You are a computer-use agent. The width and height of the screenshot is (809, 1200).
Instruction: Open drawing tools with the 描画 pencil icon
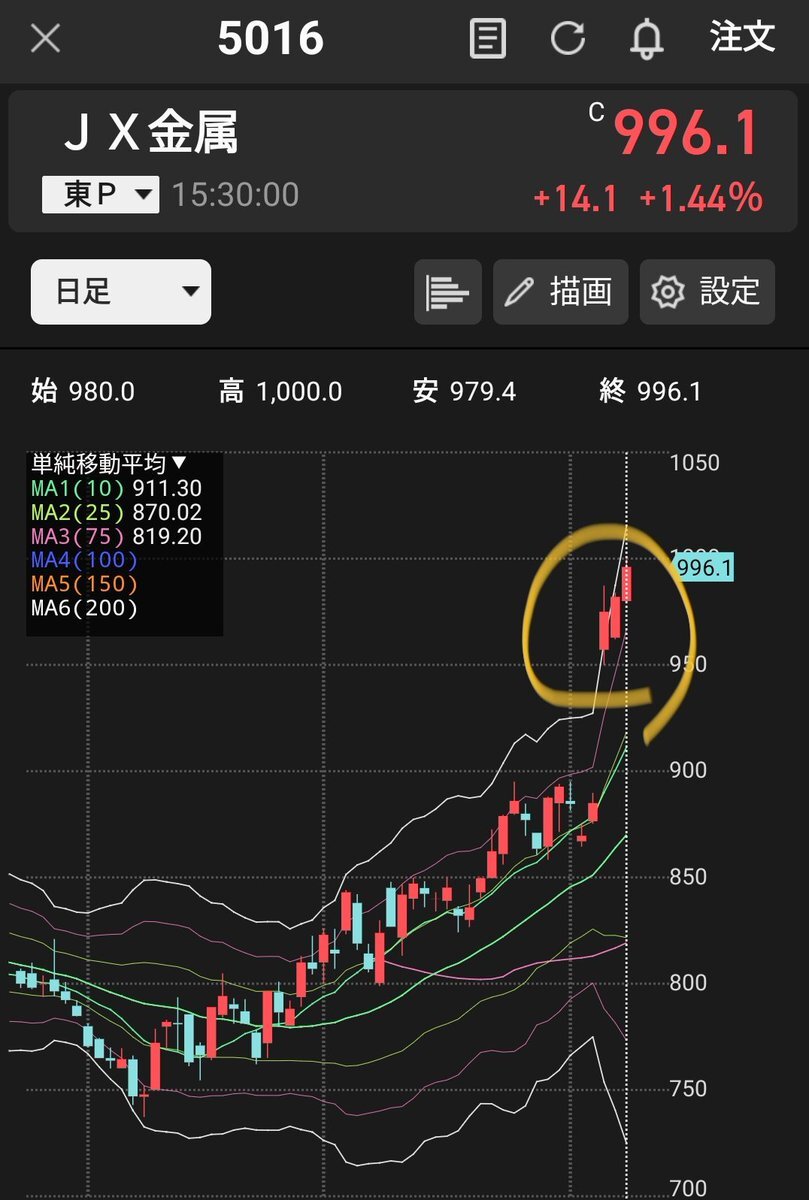point(560,292)
